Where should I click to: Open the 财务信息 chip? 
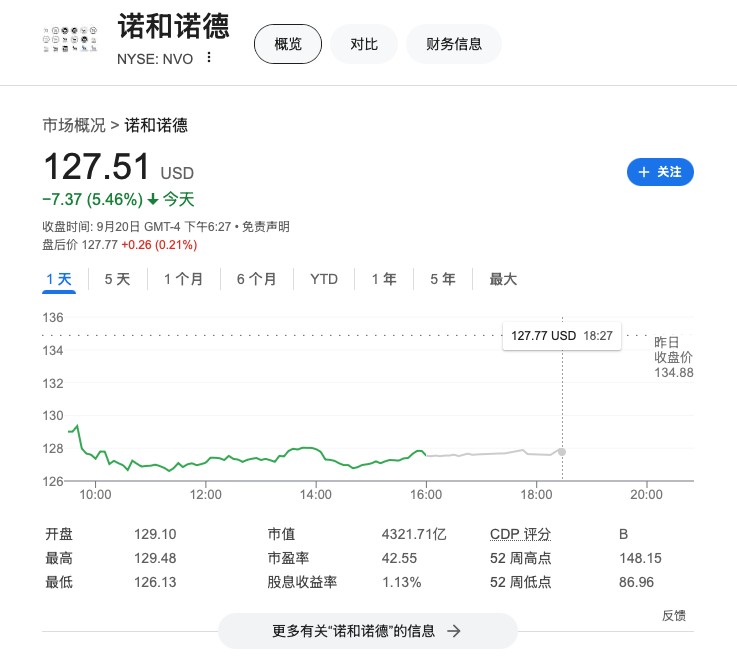(454, 44)
